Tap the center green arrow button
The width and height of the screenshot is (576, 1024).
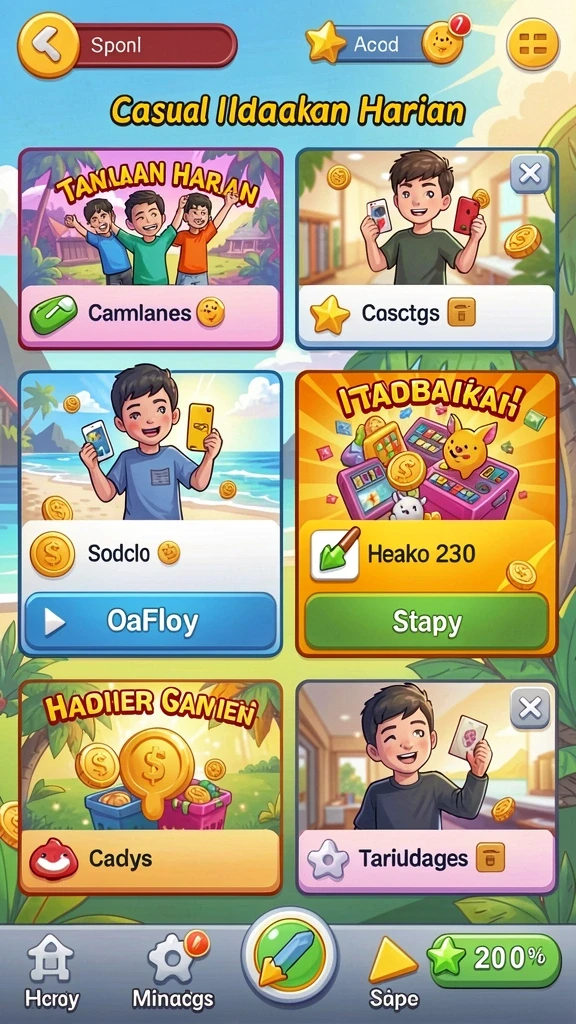coord(289,957)
